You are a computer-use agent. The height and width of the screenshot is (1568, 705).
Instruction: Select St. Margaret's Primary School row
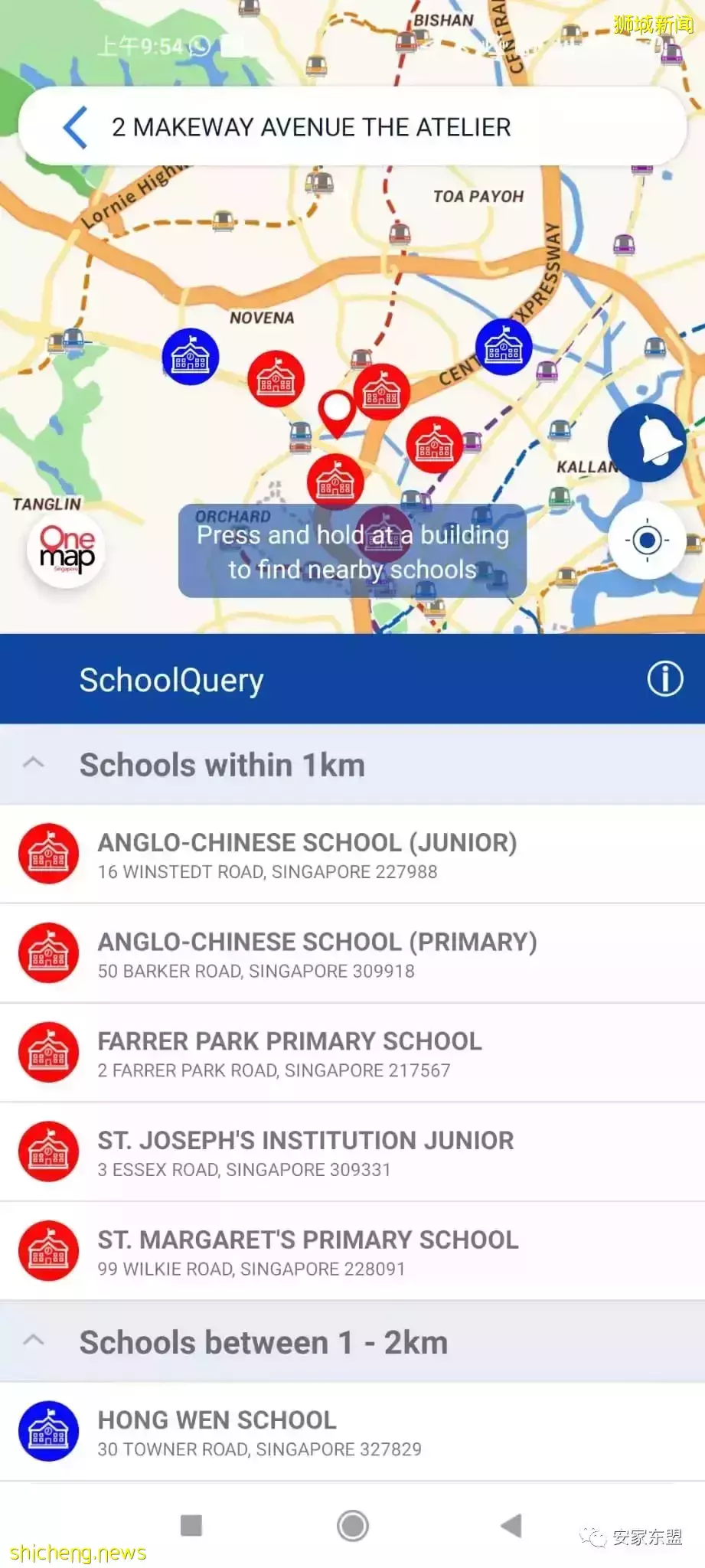308,1252
